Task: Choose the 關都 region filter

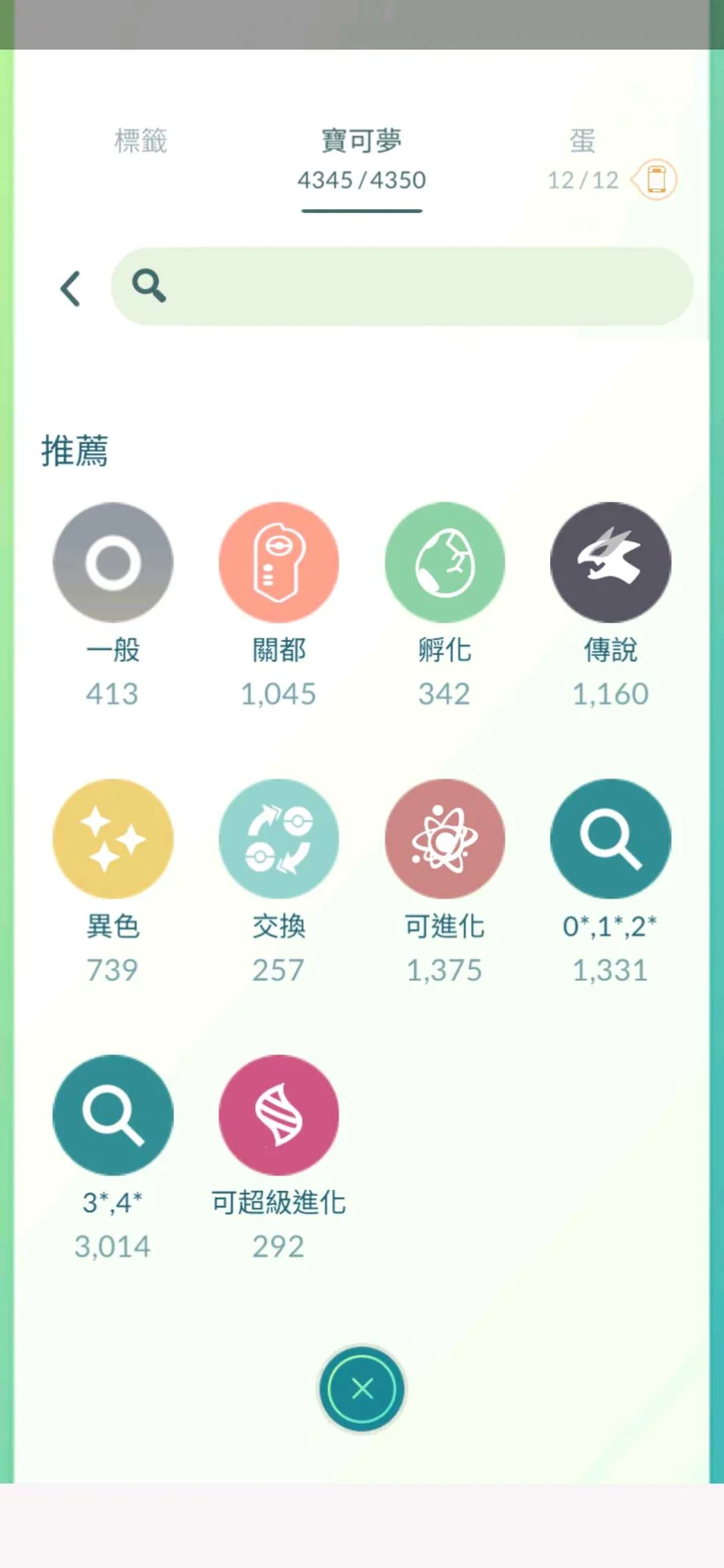Action: coord(278,563)
